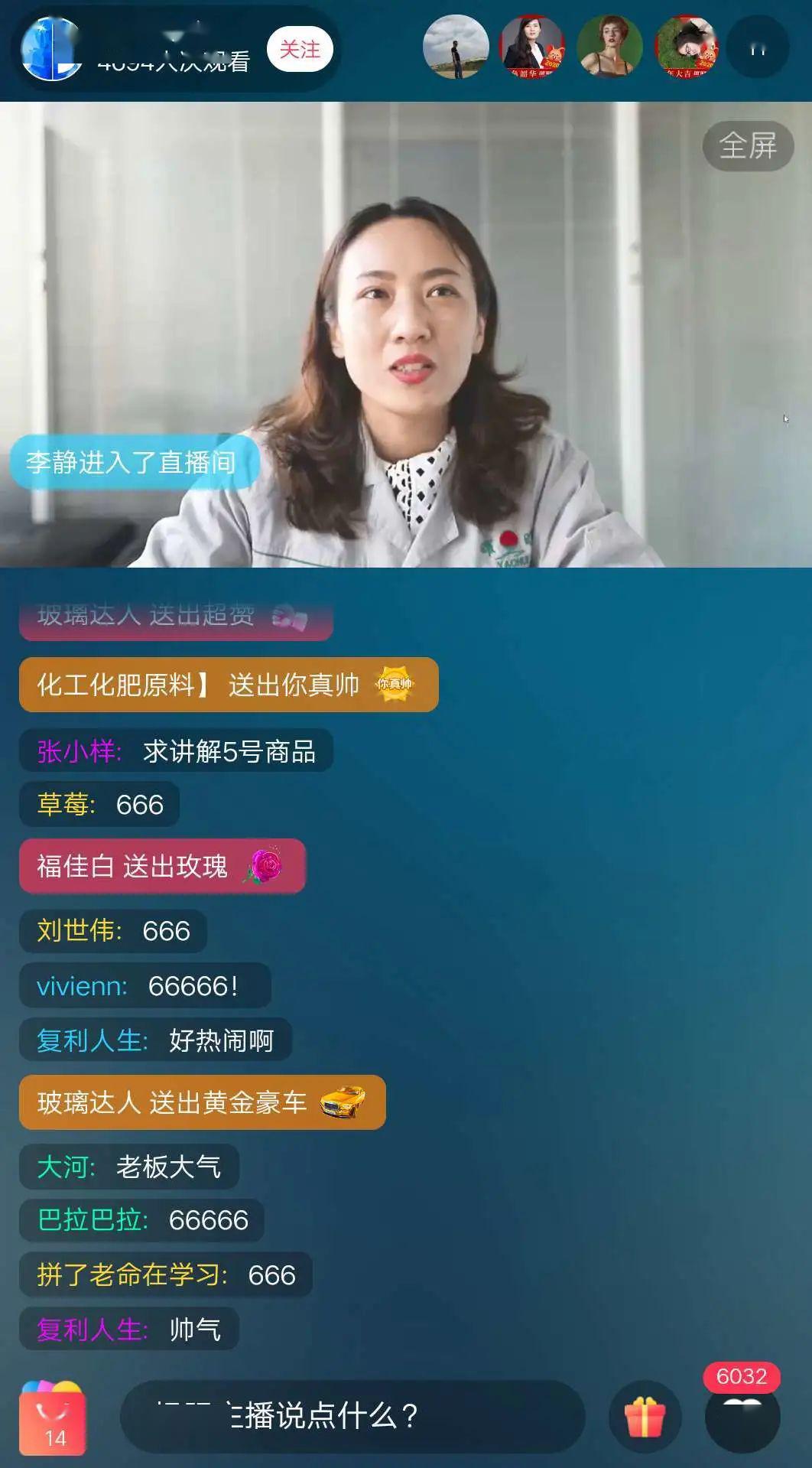Type a comment in the chat box
The image size is (812, 1468).
pos(352,1416)
